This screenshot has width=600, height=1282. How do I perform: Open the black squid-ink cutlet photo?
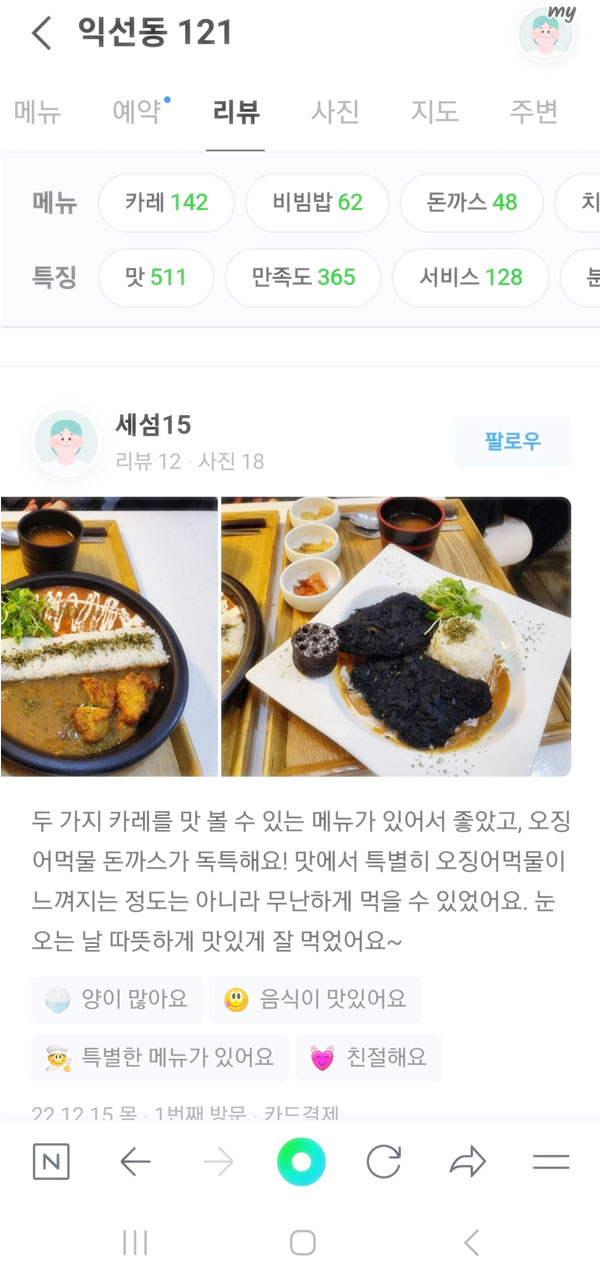click(396, 636)
